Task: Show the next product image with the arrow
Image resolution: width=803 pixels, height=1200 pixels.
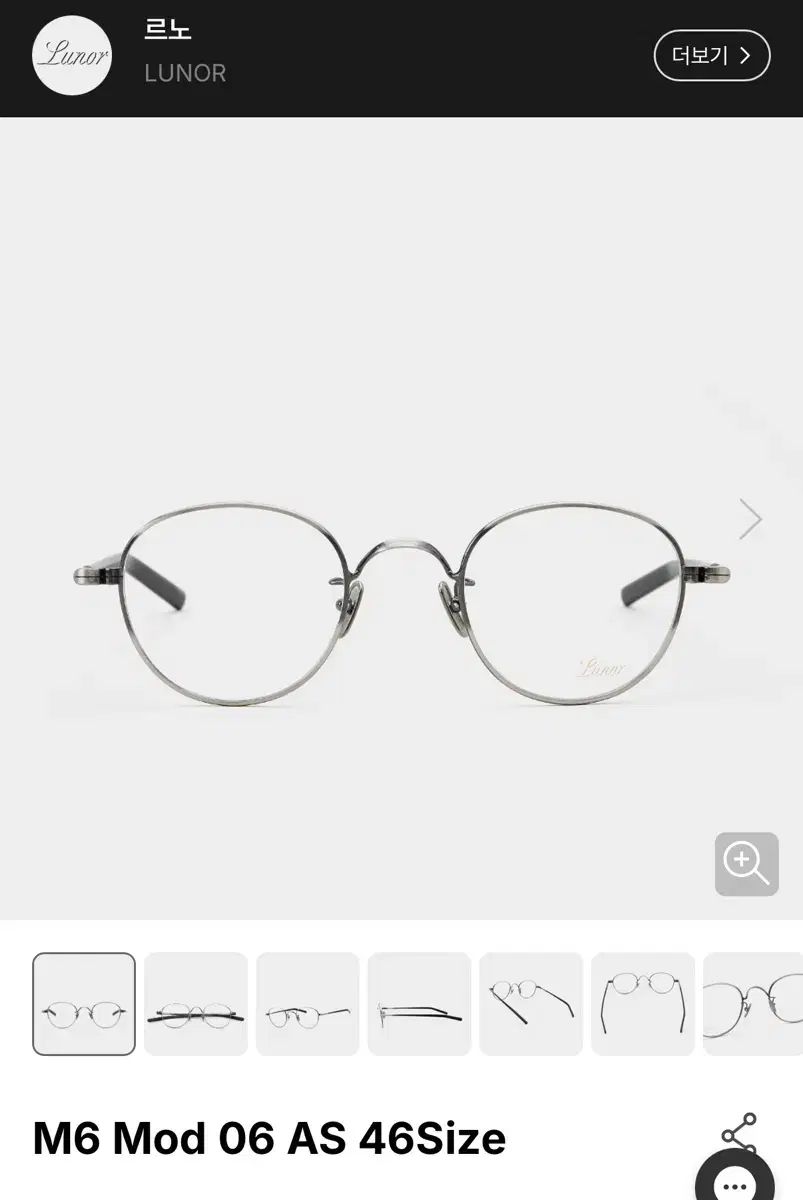Action: click(750, 519)
